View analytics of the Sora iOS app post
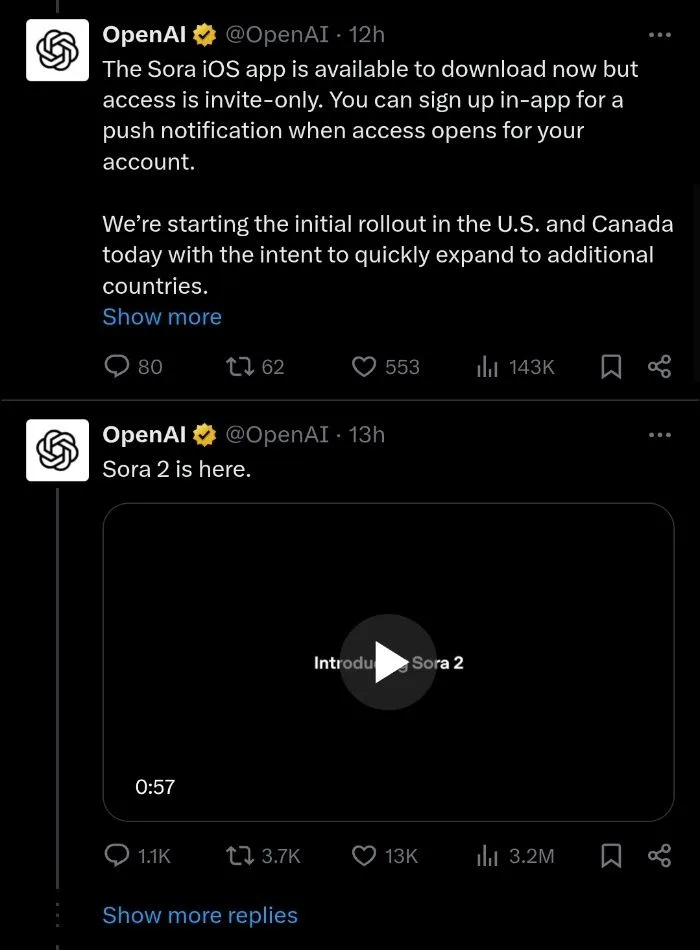The height and width of the screenshot is (950, 700). point(488,367)
